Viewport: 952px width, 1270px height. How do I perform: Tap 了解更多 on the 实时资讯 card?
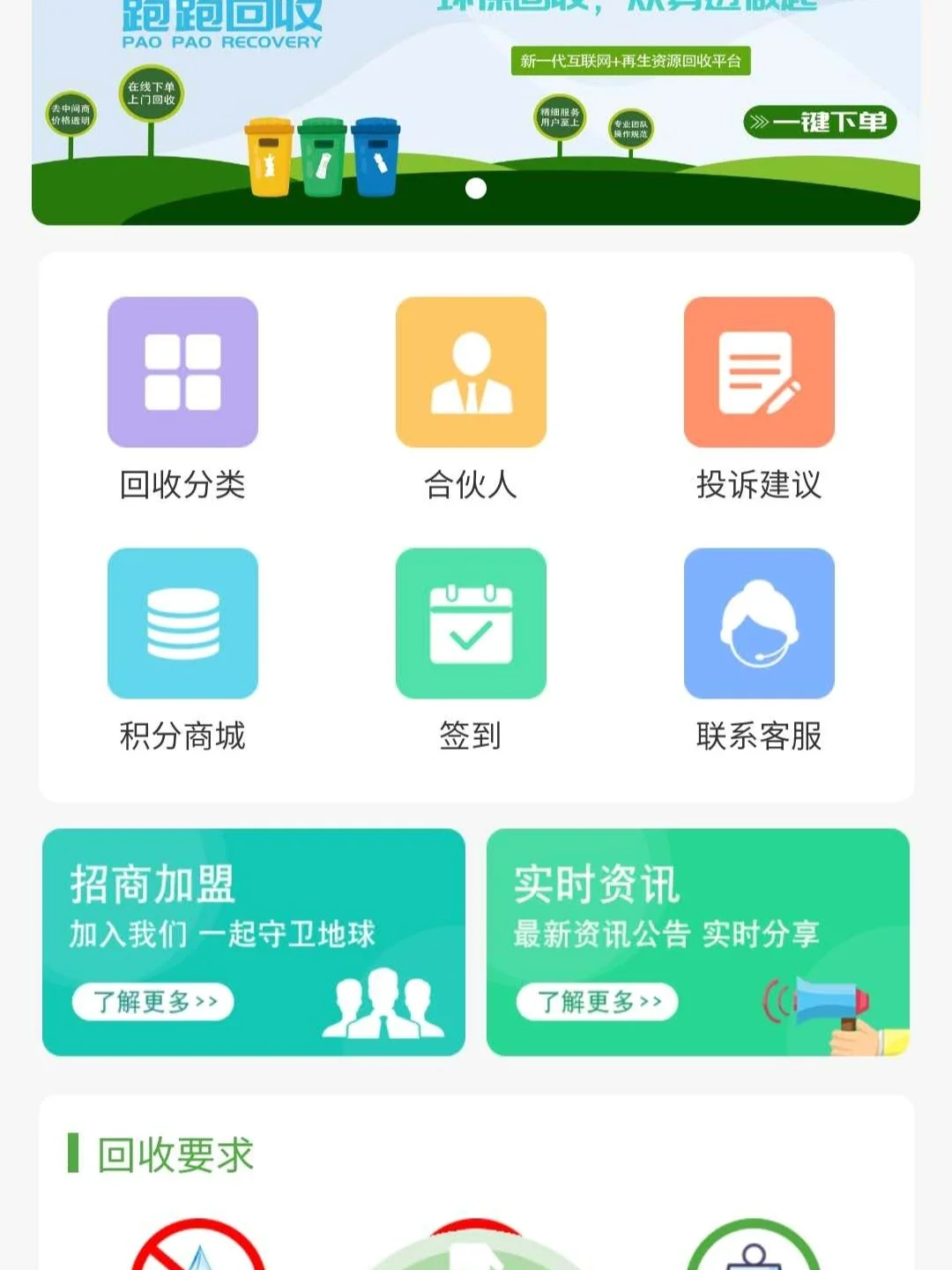coord(598,1002)
